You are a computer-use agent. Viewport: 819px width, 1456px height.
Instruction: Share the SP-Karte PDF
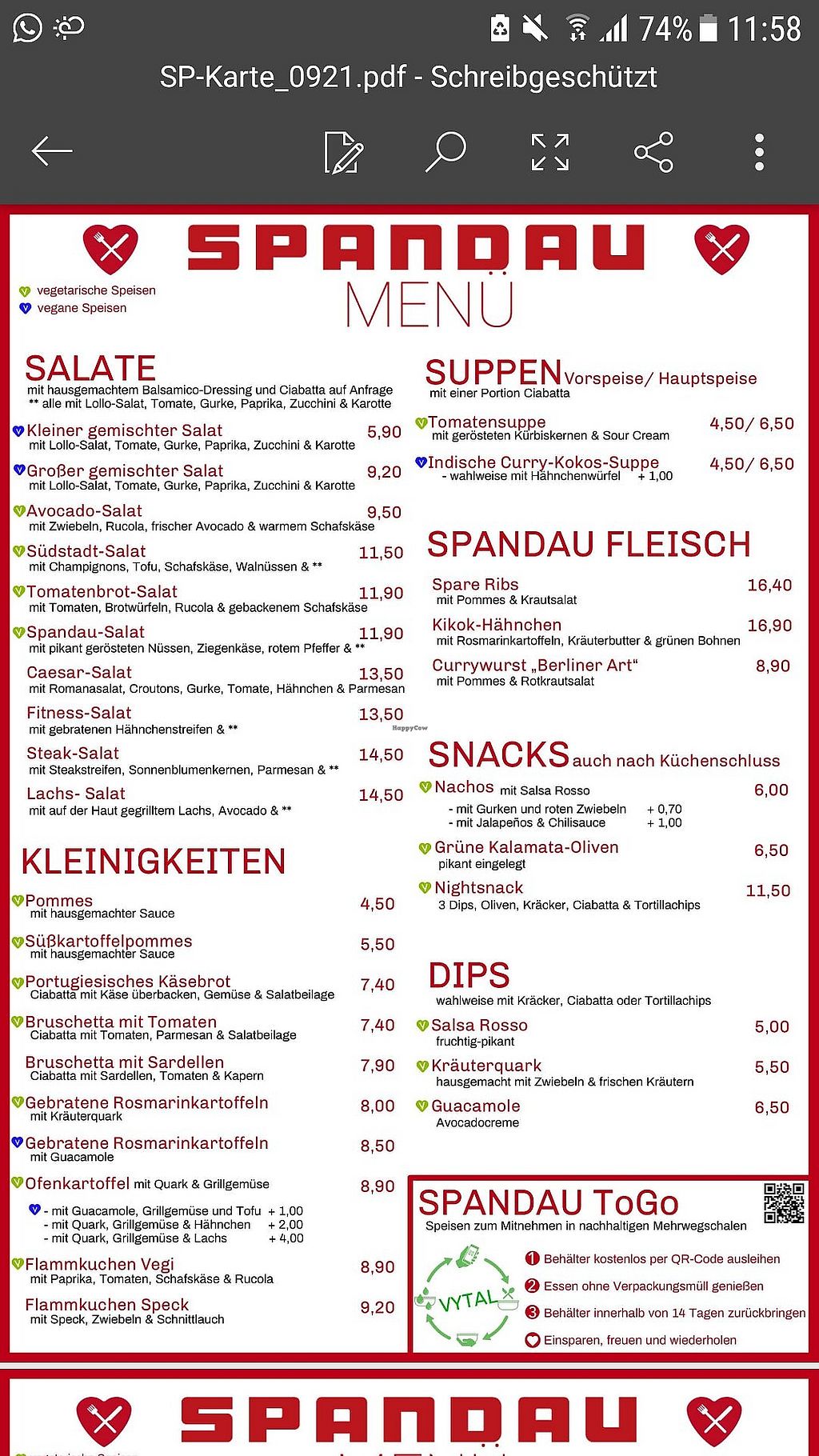coord(654,152)
